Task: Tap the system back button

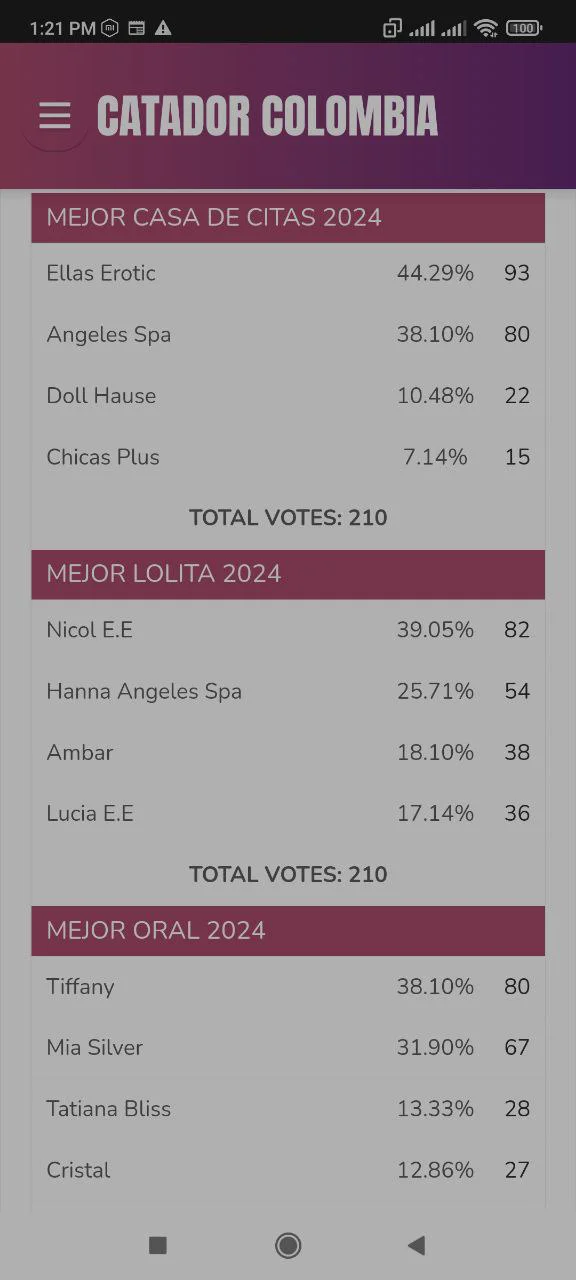Action: (x=417, y=1245)
